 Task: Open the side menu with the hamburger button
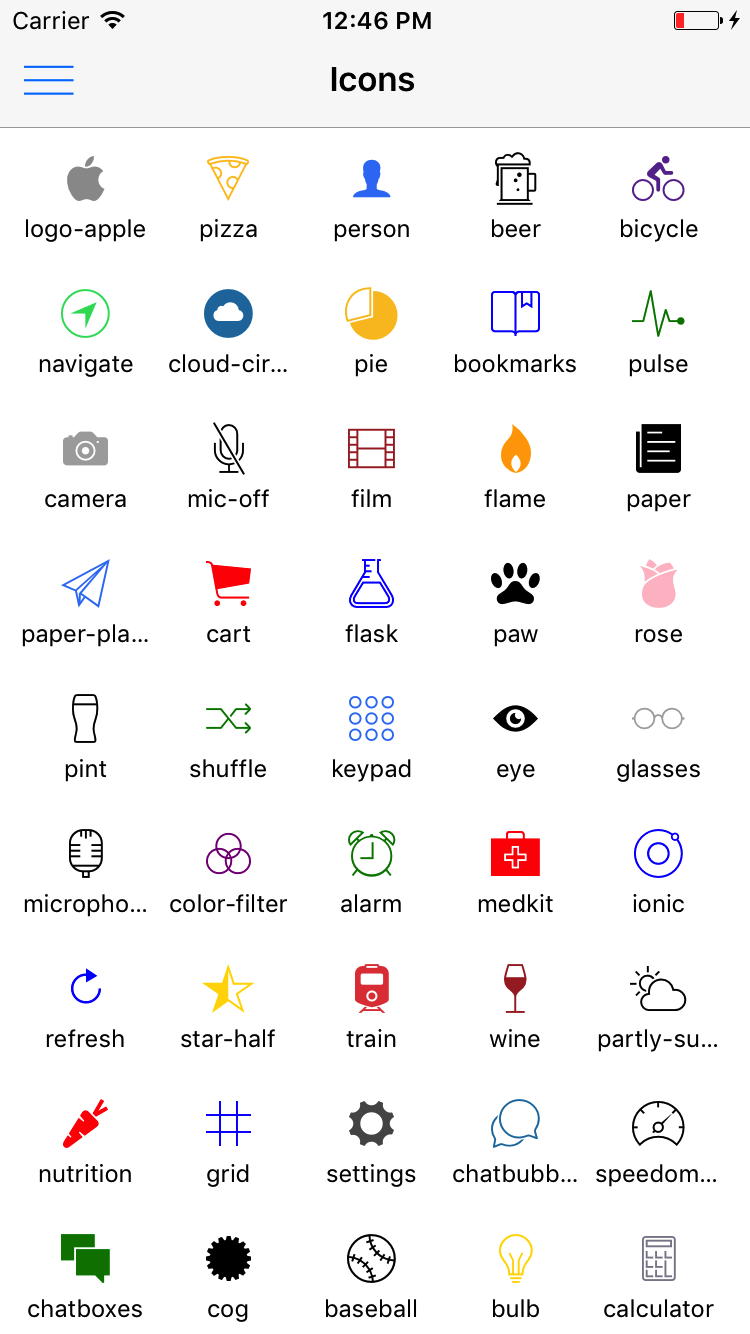[x=48, y=79]
